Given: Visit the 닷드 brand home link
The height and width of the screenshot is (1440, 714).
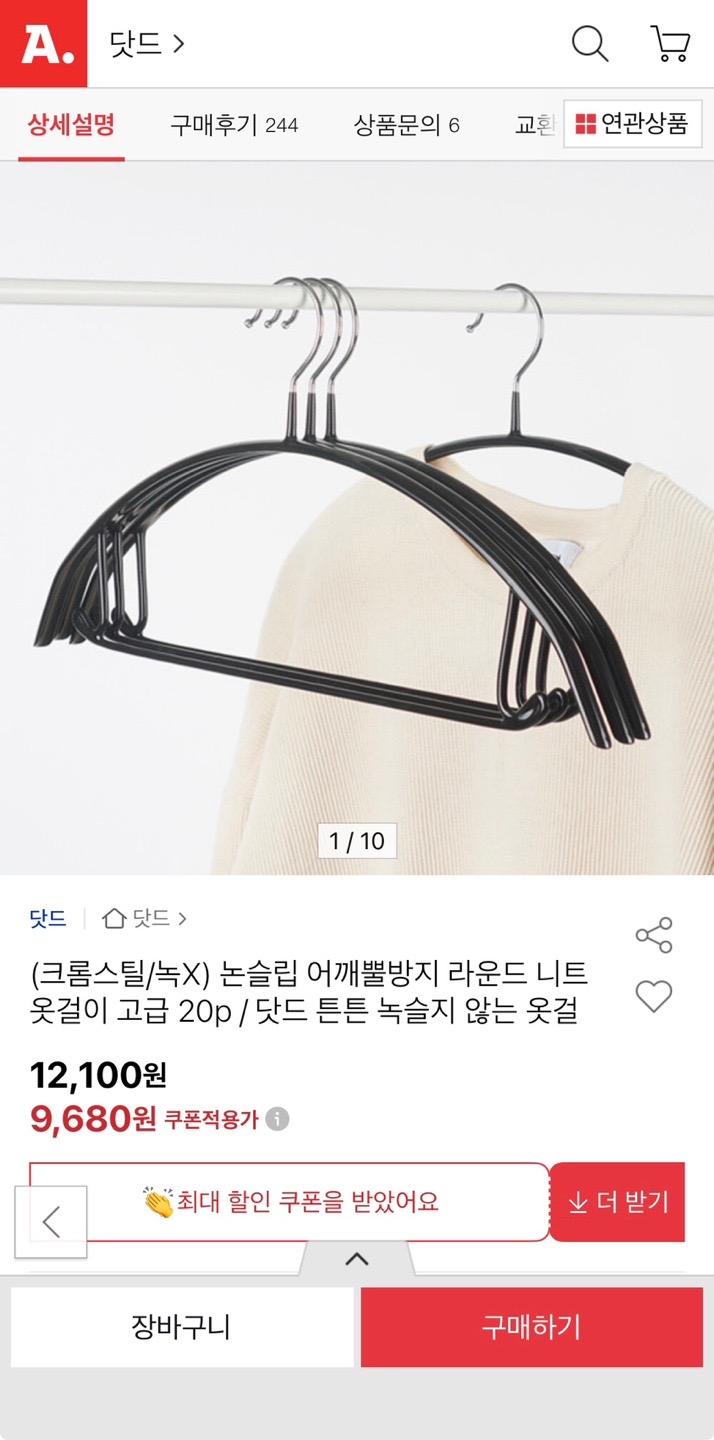Looking at the screenshot, I should point(146,918).
